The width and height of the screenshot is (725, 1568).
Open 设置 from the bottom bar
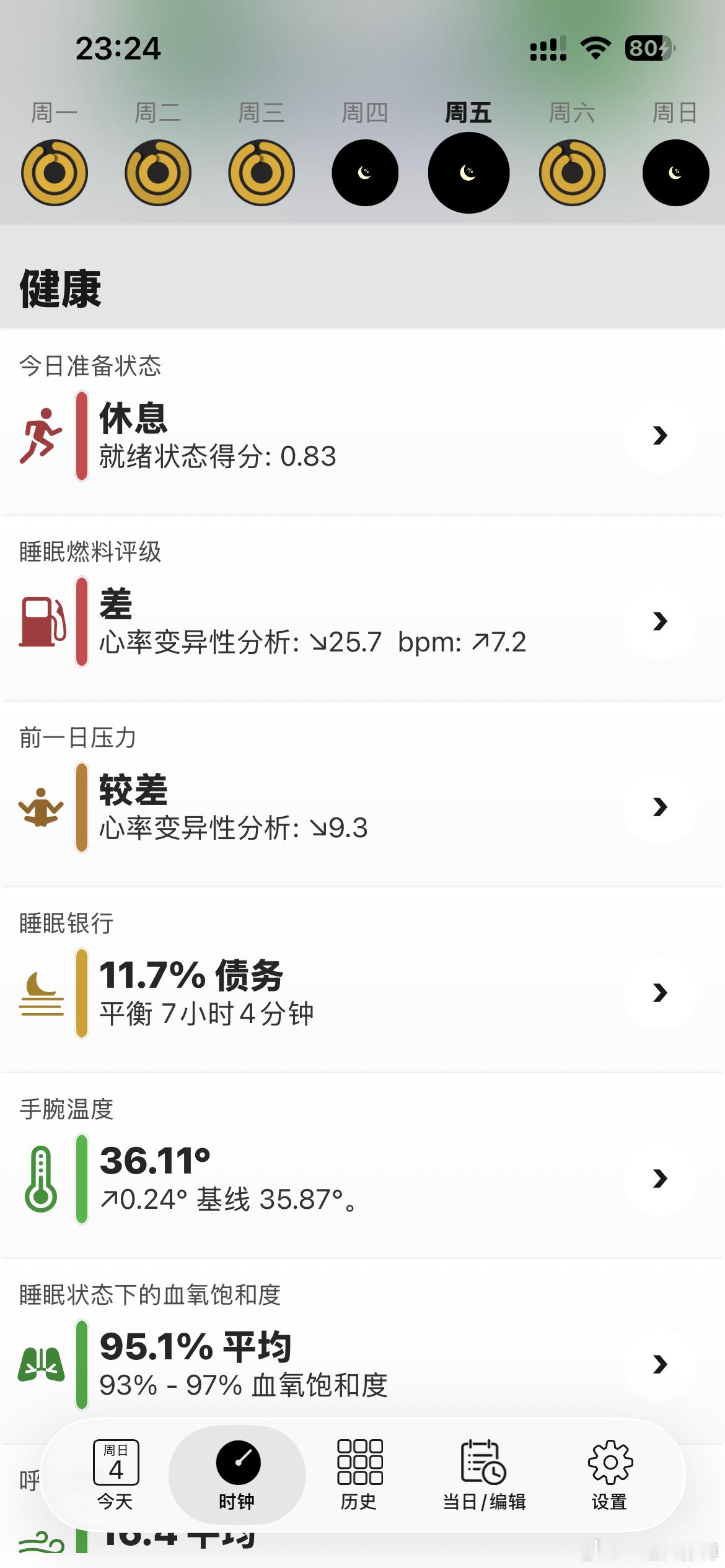coord(610,1475)
